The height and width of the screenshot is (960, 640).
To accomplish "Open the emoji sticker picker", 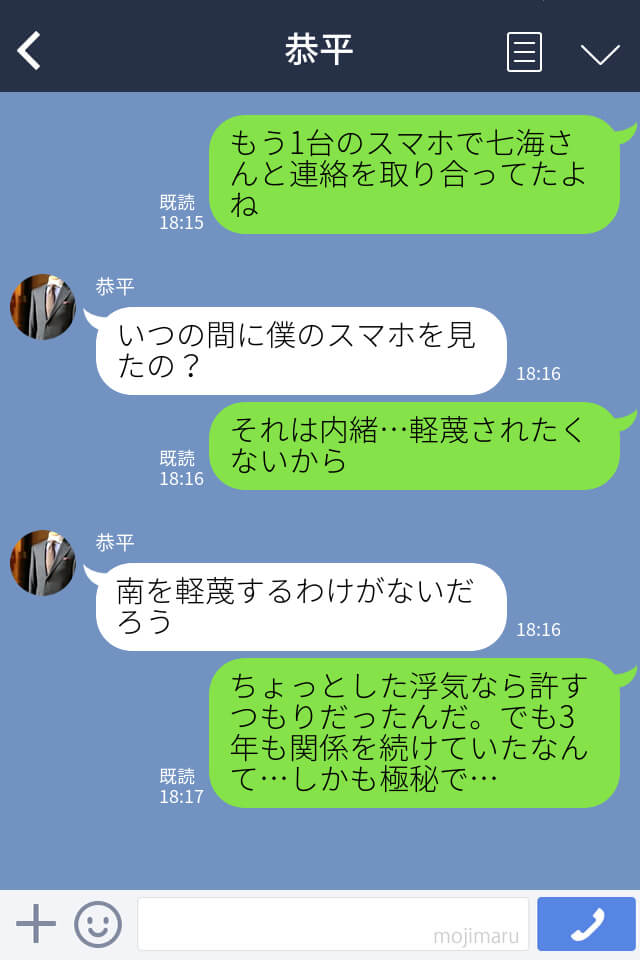I will 98,924.
